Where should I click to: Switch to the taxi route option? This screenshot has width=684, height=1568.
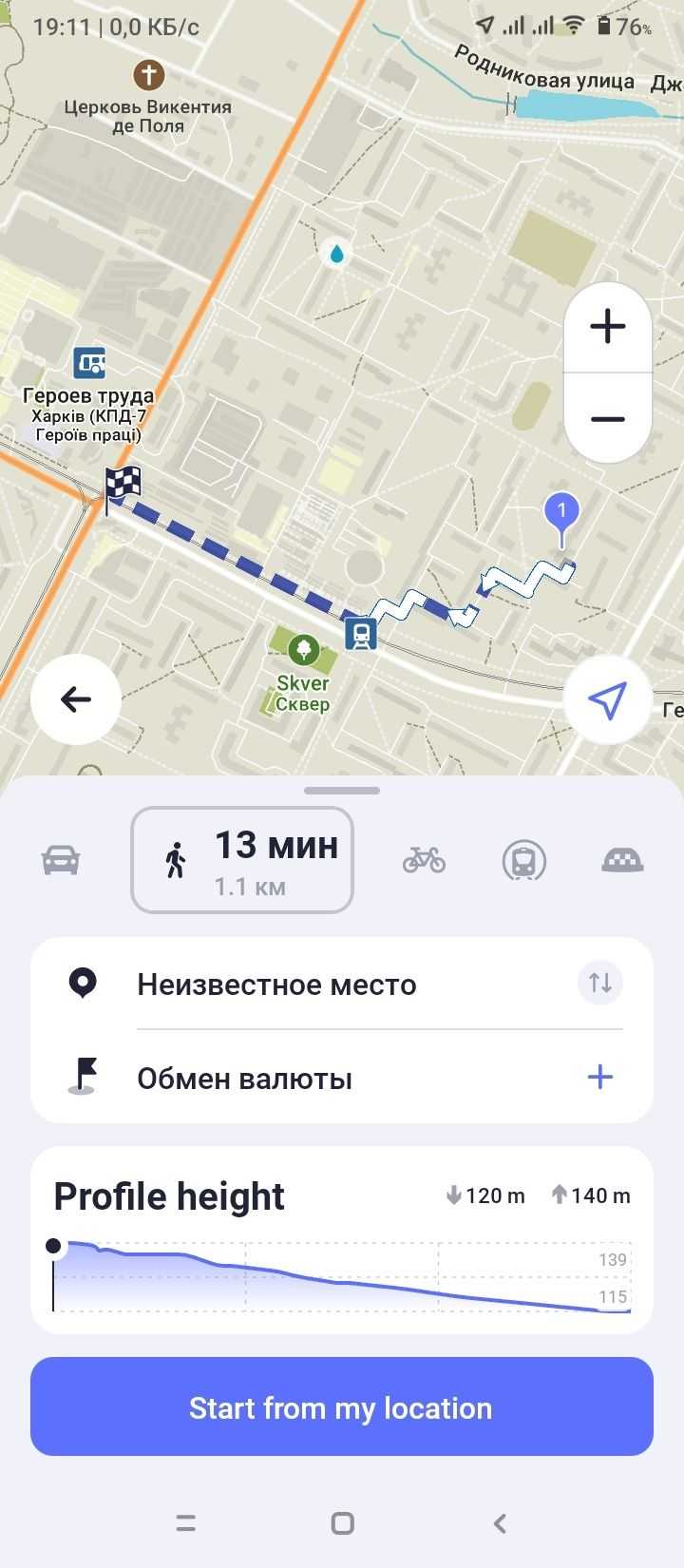coord(622,861)
